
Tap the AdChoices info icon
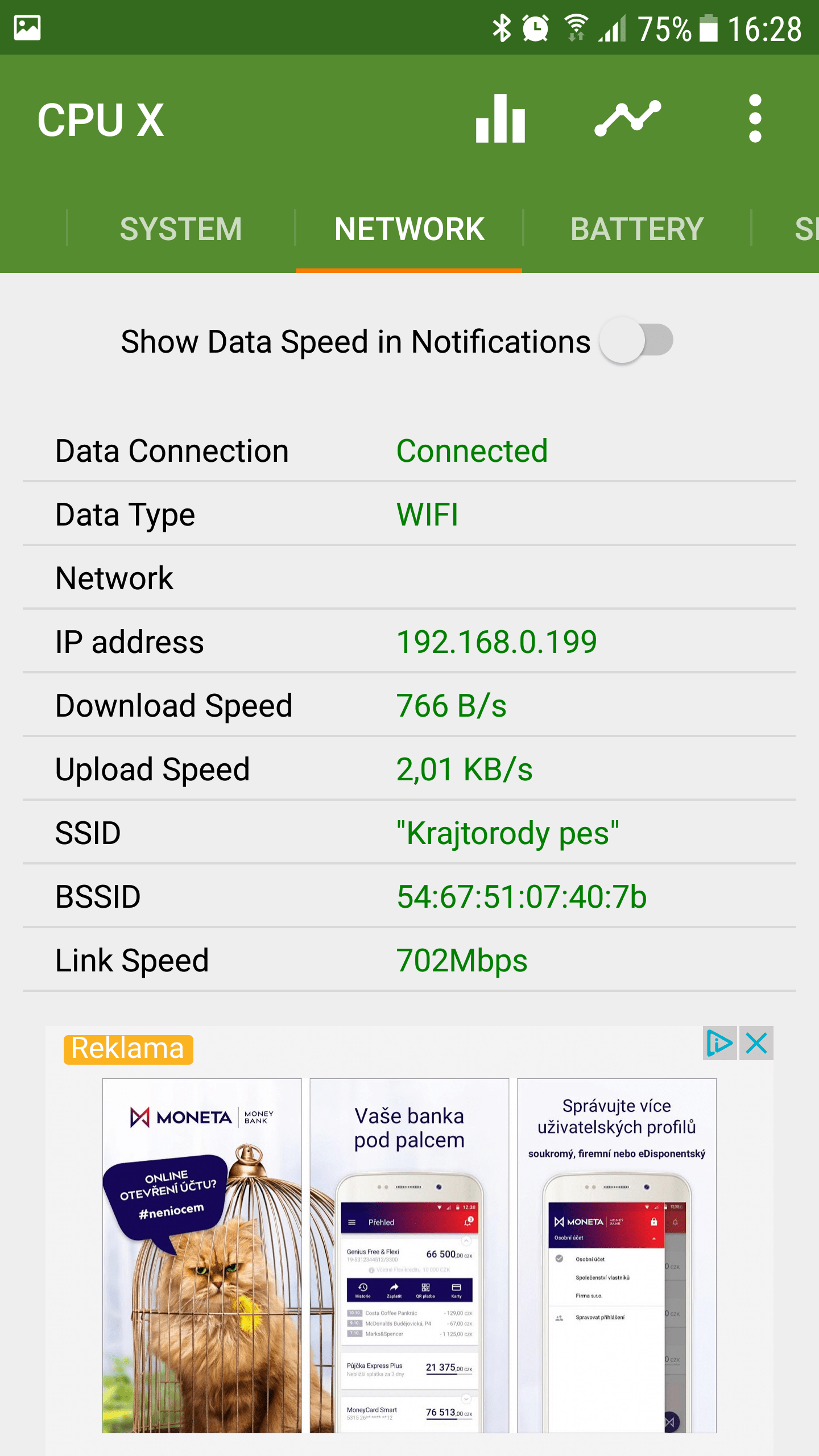720,1044
